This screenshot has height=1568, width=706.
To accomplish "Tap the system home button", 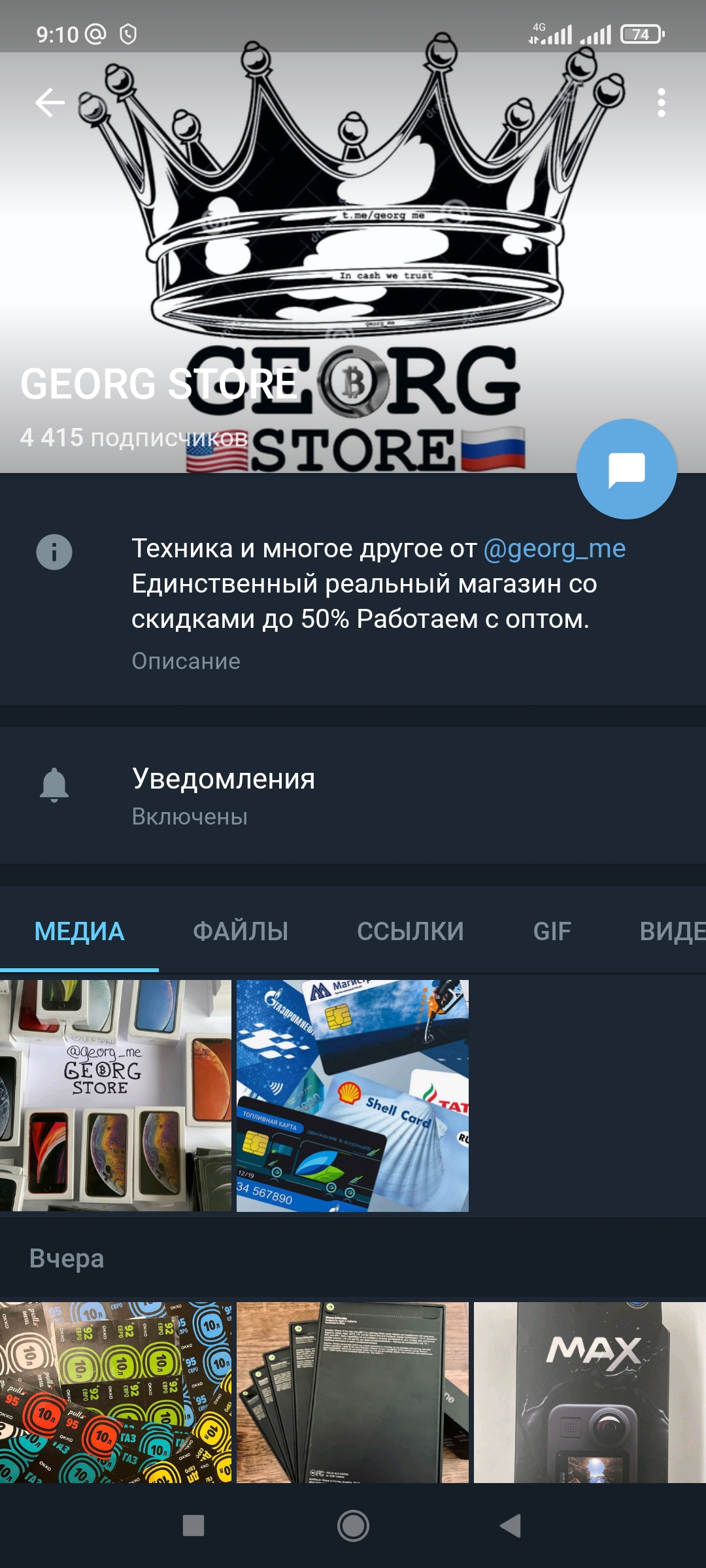I will click(353, 1526).
